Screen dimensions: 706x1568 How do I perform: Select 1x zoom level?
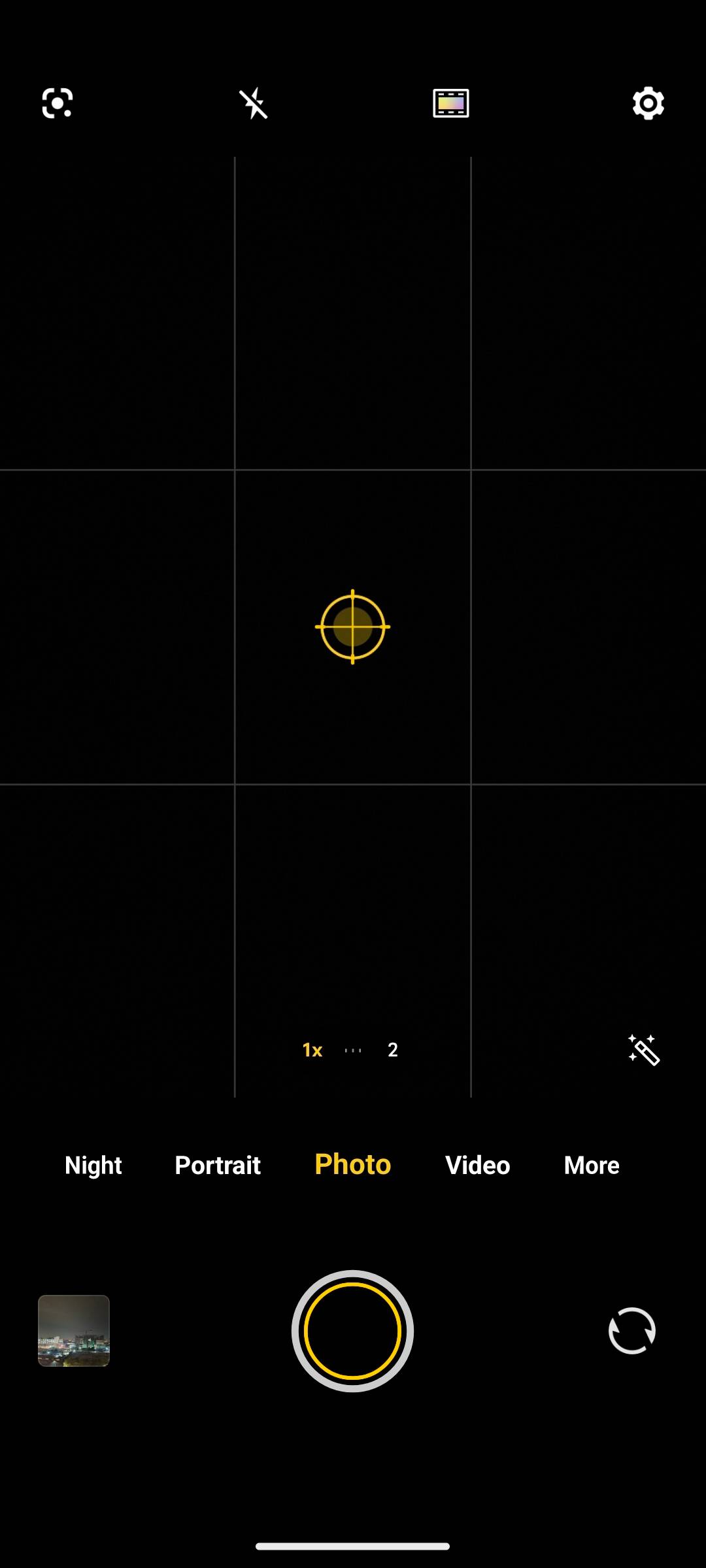click(312, 1050)
